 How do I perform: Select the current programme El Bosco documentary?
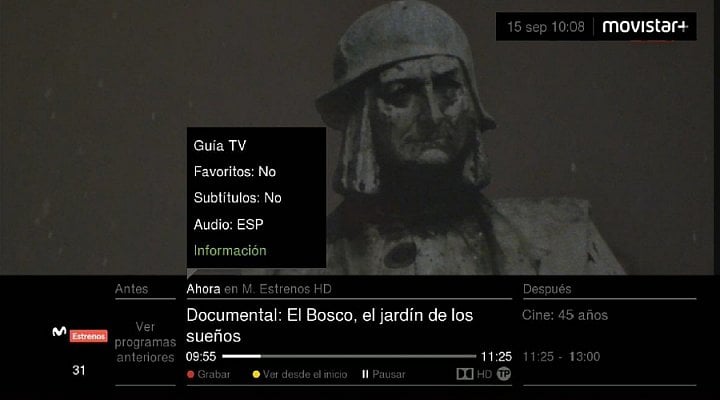329,325
